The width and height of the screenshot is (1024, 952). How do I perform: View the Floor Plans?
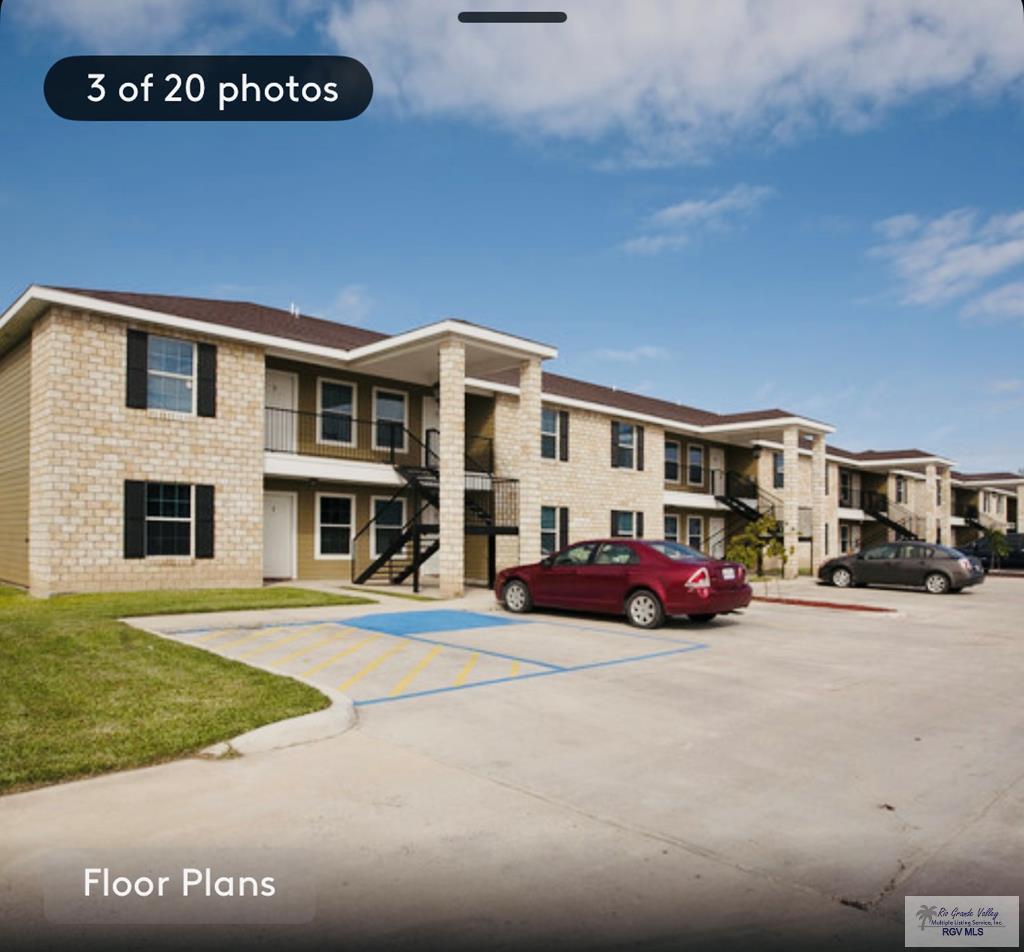(179, 883)
